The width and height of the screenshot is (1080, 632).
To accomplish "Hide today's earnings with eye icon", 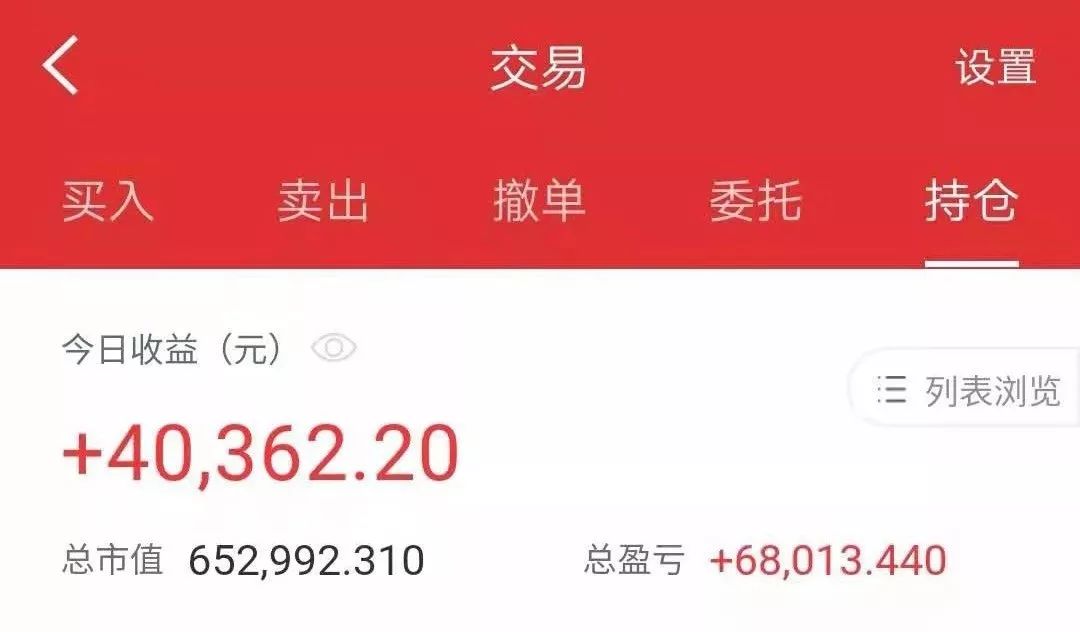I will click(334, 349).
